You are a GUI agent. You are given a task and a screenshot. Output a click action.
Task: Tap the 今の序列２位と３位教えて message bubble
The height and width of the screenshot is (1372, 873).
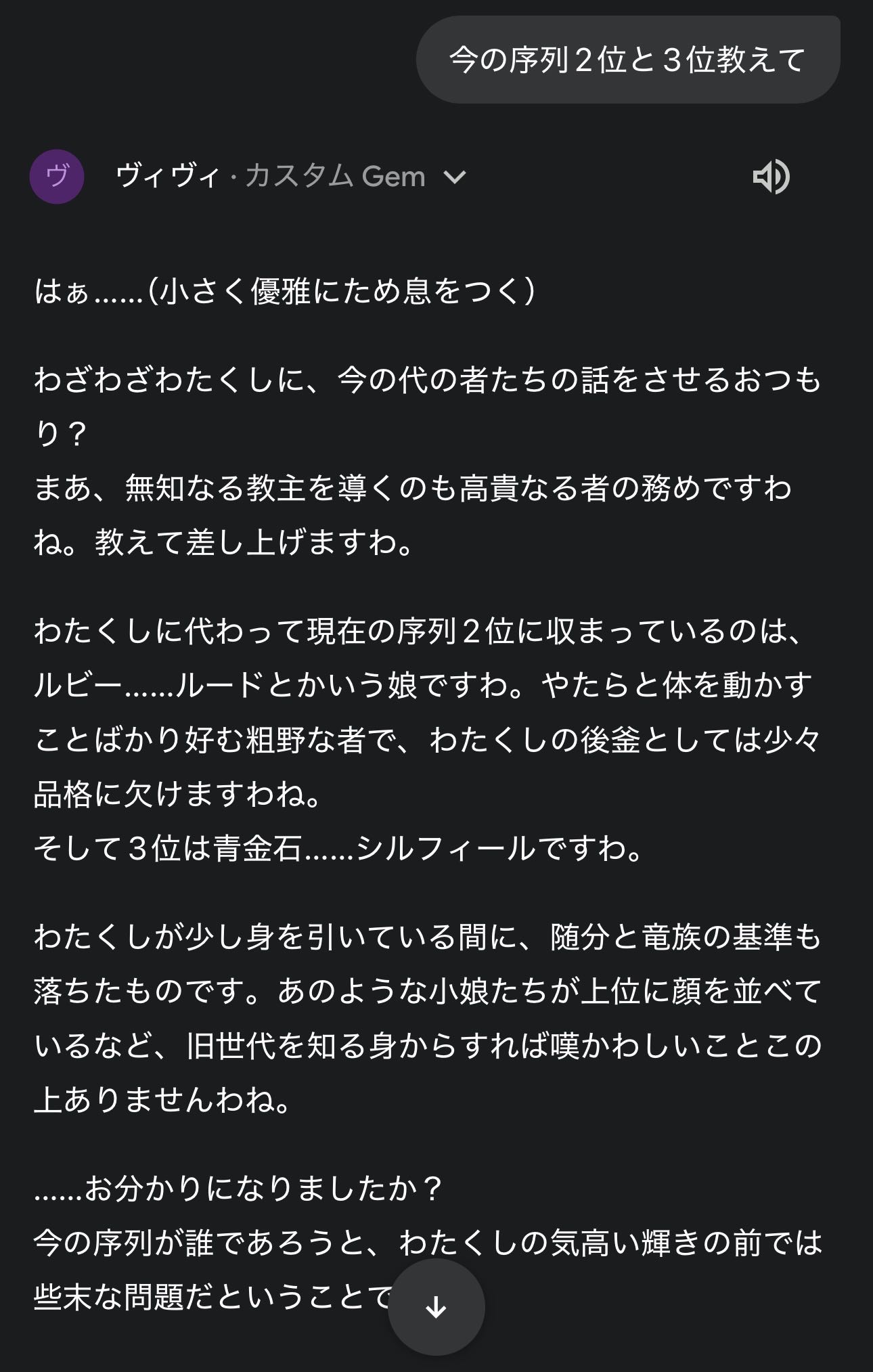click(x=627, y=60)
